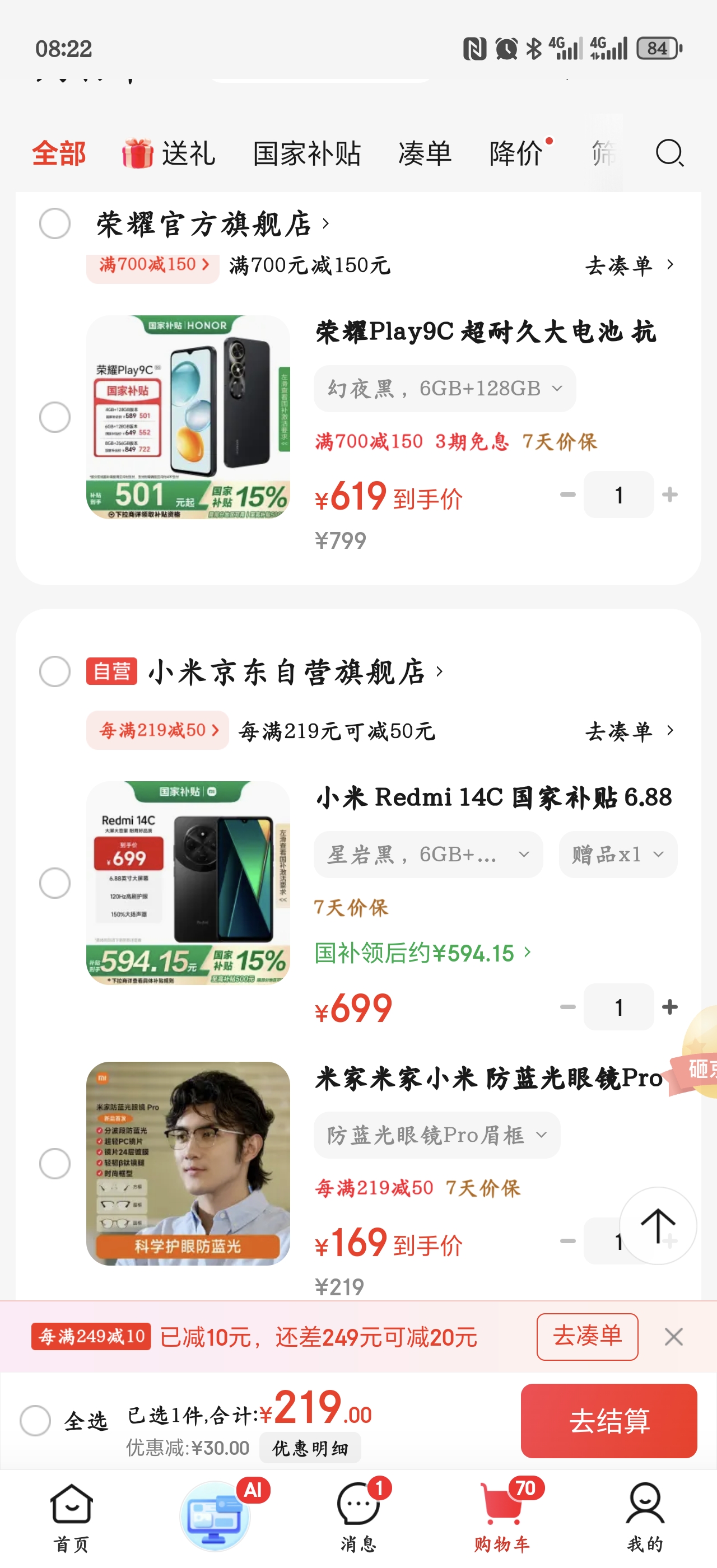Toggle the 全选 select-all checkbox
This screenshot has height=1568, width=717.
coord(35,1420)
